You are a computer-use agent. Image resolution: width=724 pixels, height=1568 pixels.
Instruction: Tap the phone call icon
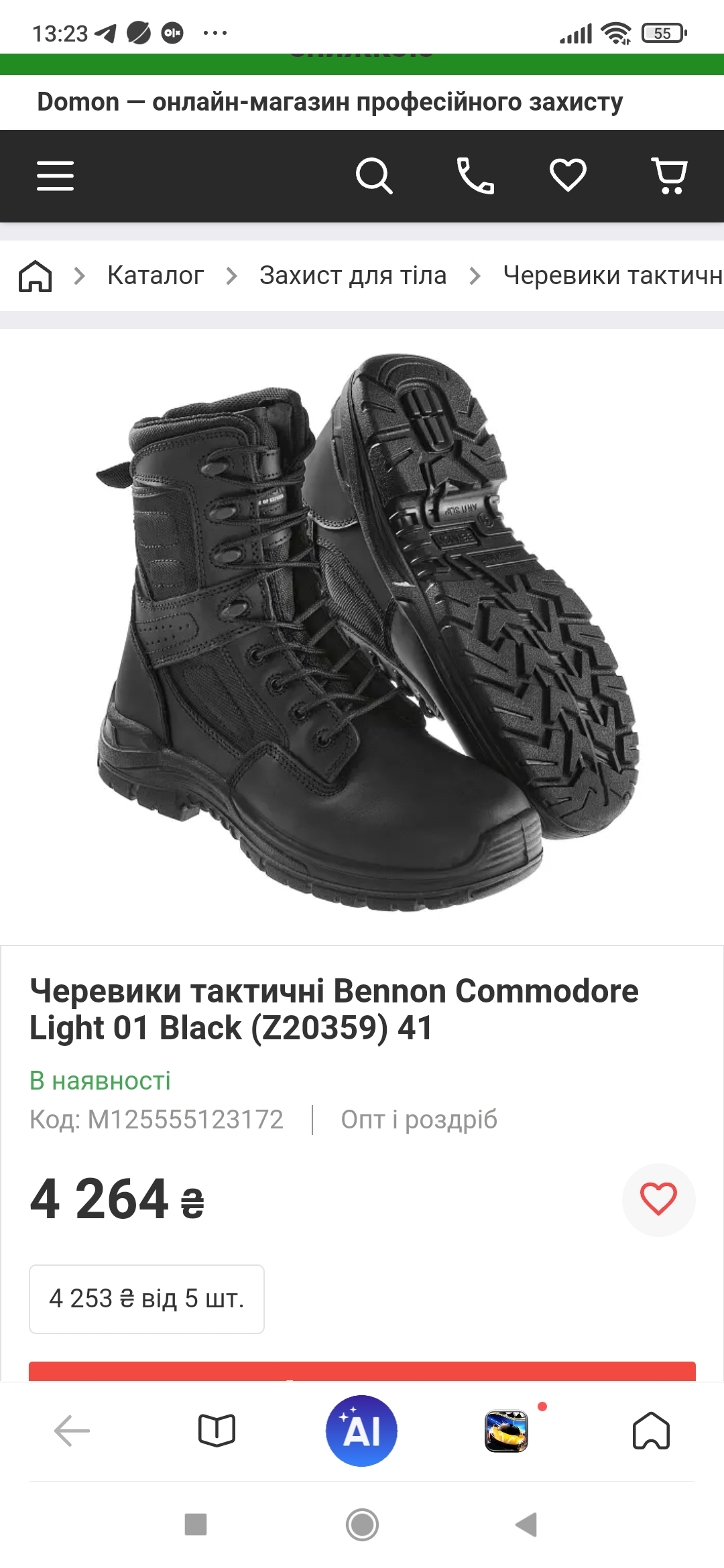click(x=475, y=176)
